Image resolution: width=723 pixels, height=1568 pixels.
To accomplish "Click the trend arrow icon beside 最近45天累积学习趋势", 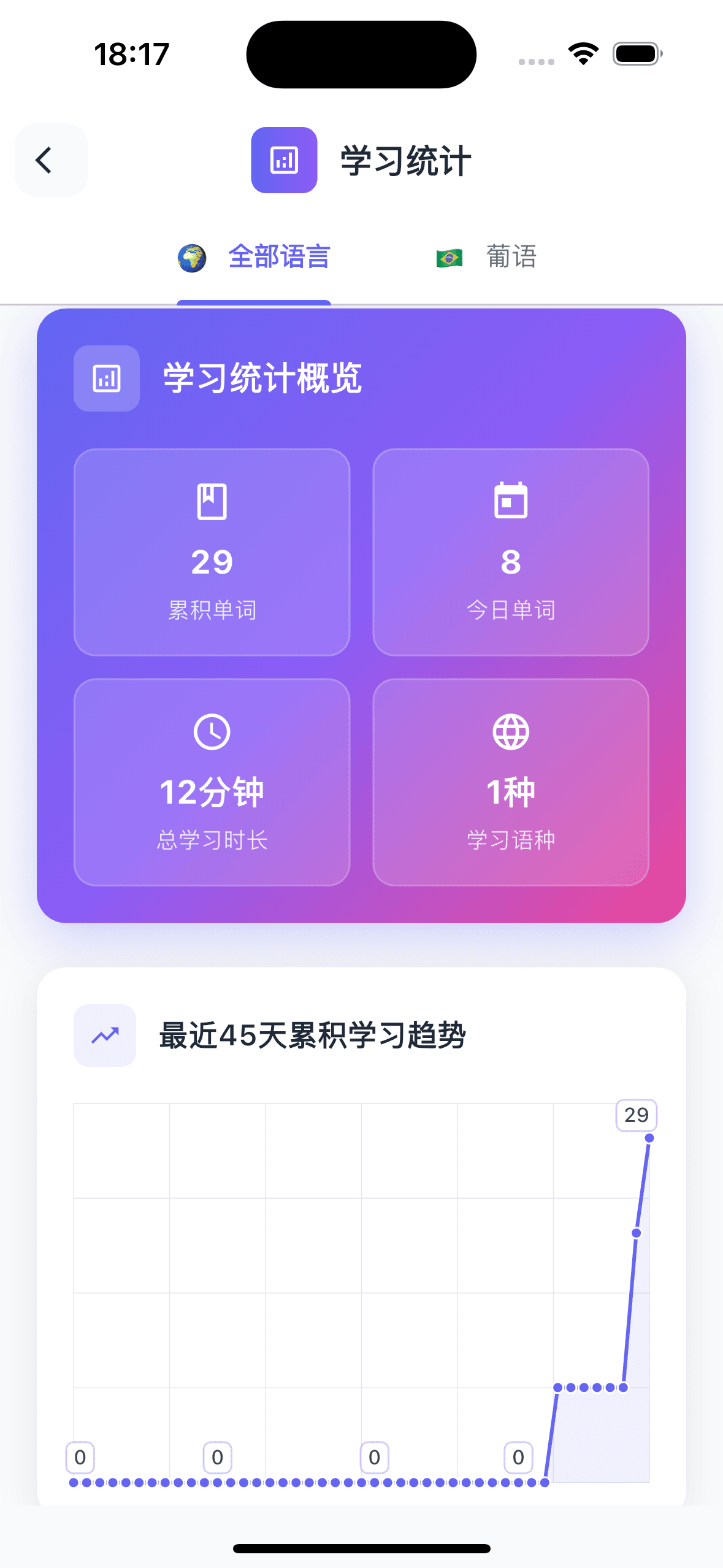I will coord(104,1034).
